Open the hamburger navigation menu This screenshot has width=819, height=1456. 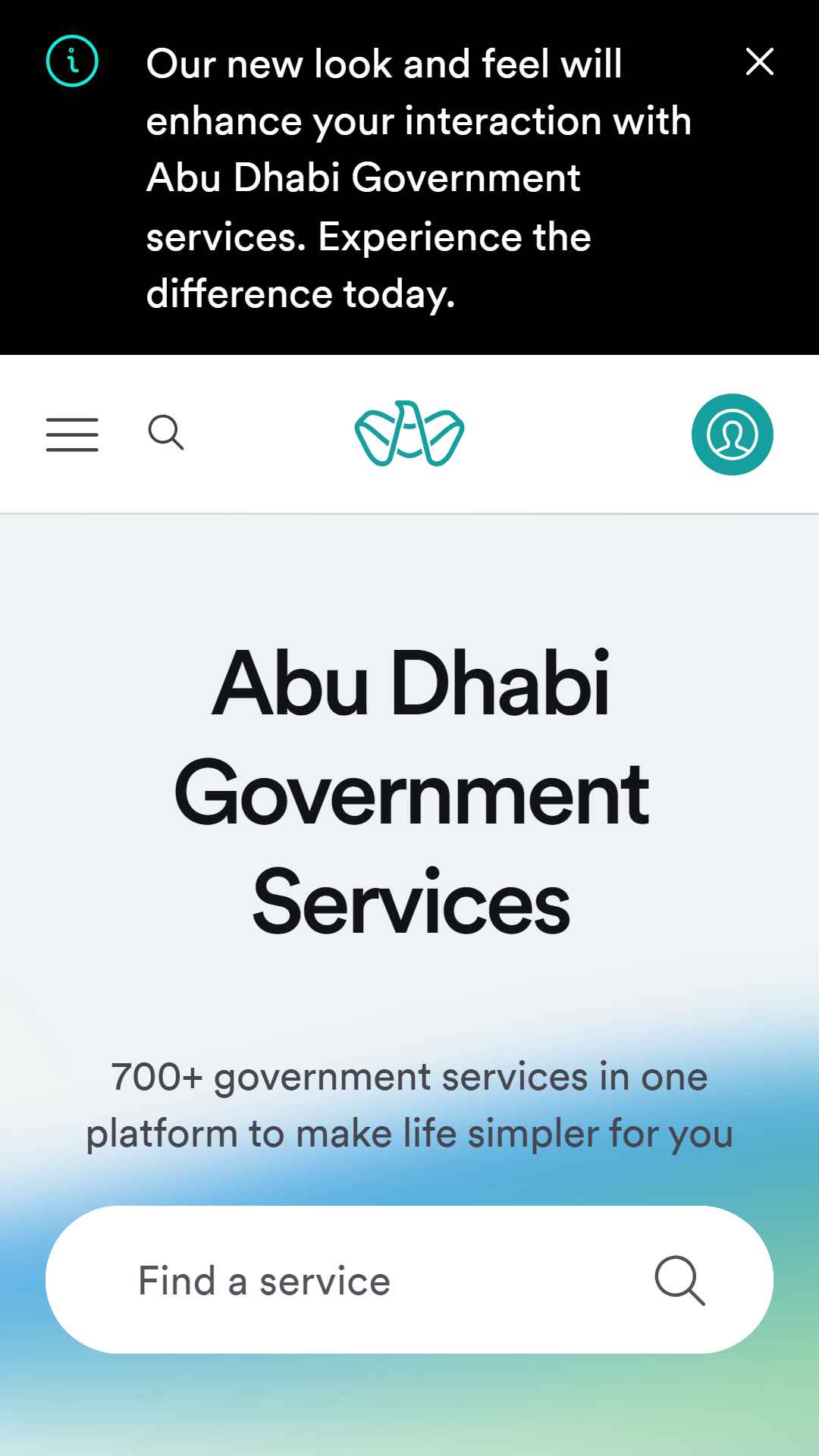click(x=72, y=435)
